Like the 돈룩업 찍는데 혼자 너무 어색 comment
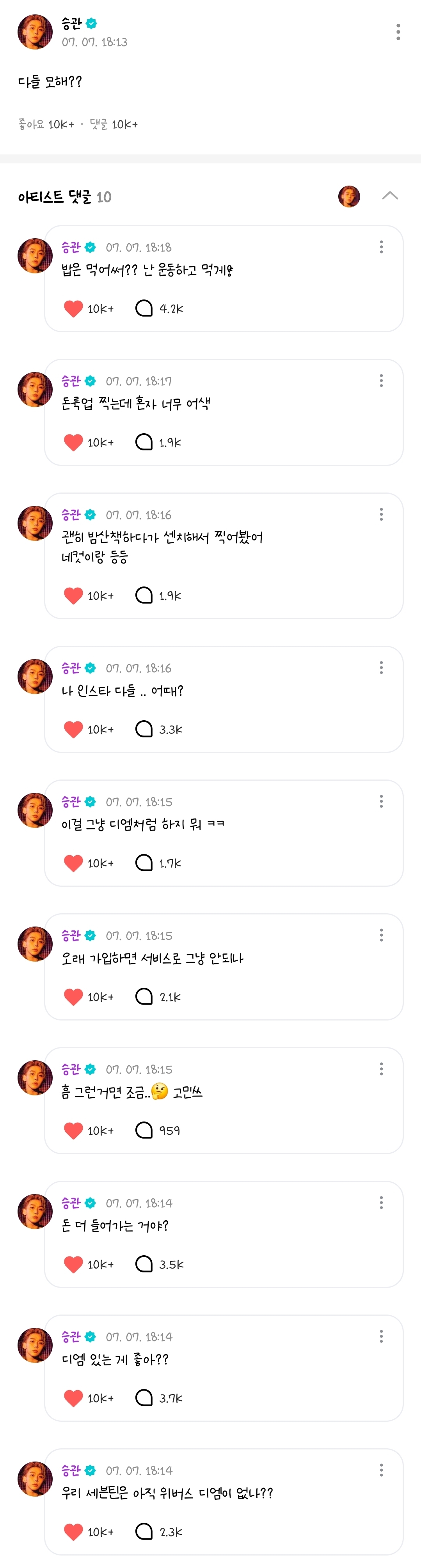This screenshot has width=421, height=1568. (x=73, y=443)
